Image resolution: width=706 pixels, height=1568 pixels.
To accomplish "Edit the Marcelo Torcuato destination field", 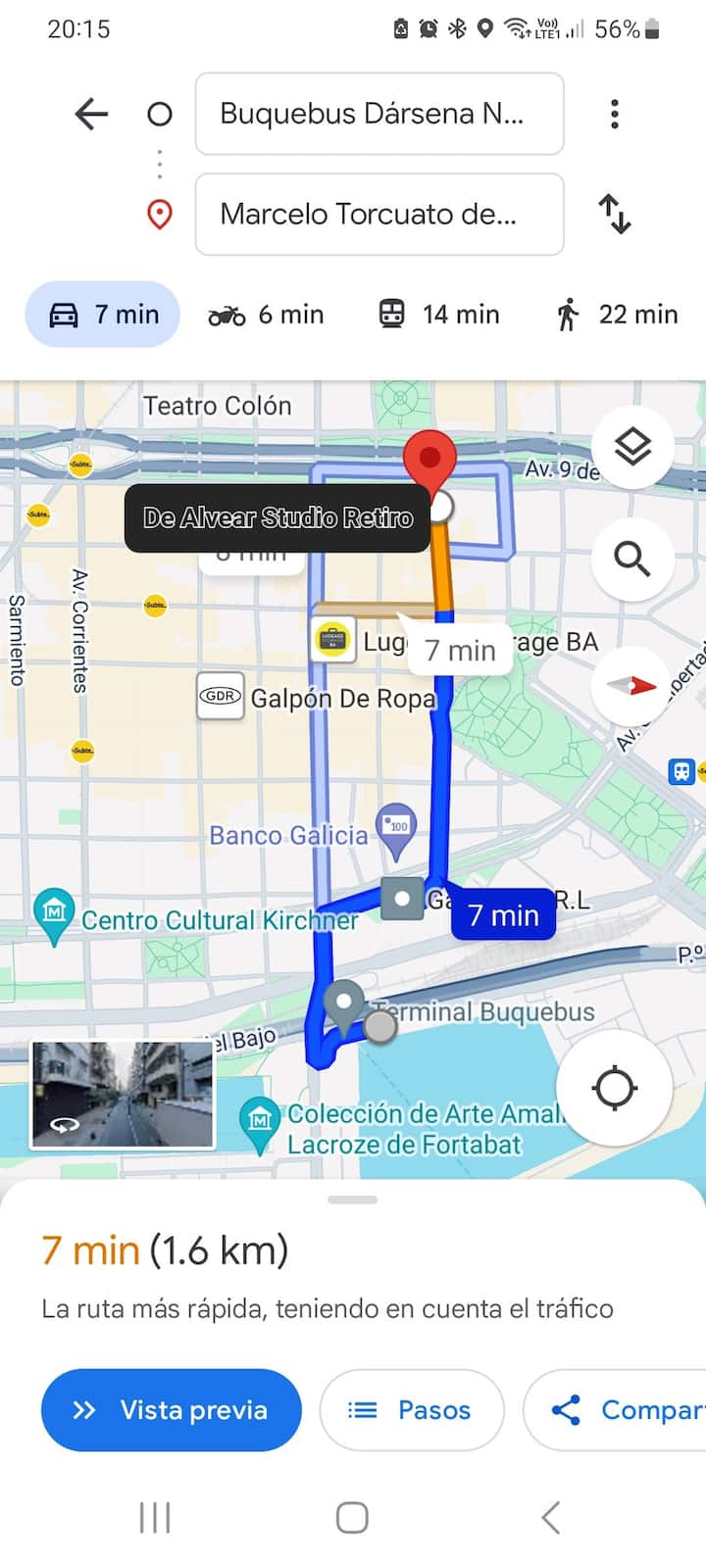I will click(379, 215).
